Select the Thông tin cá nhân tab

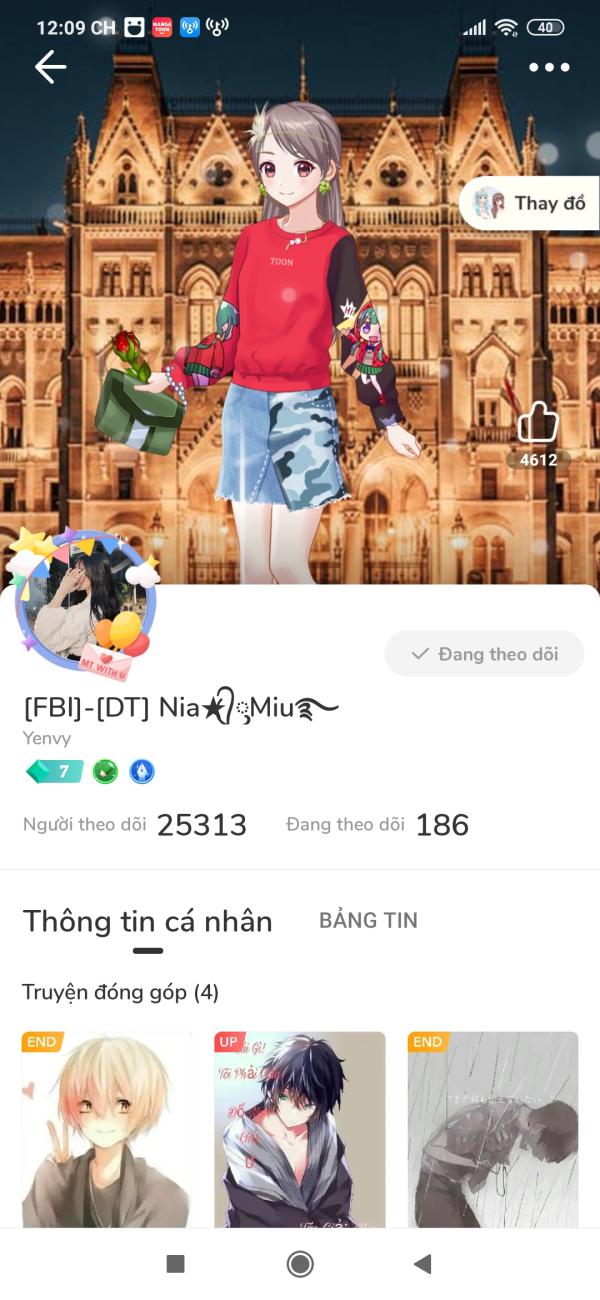tap(148, 921)
